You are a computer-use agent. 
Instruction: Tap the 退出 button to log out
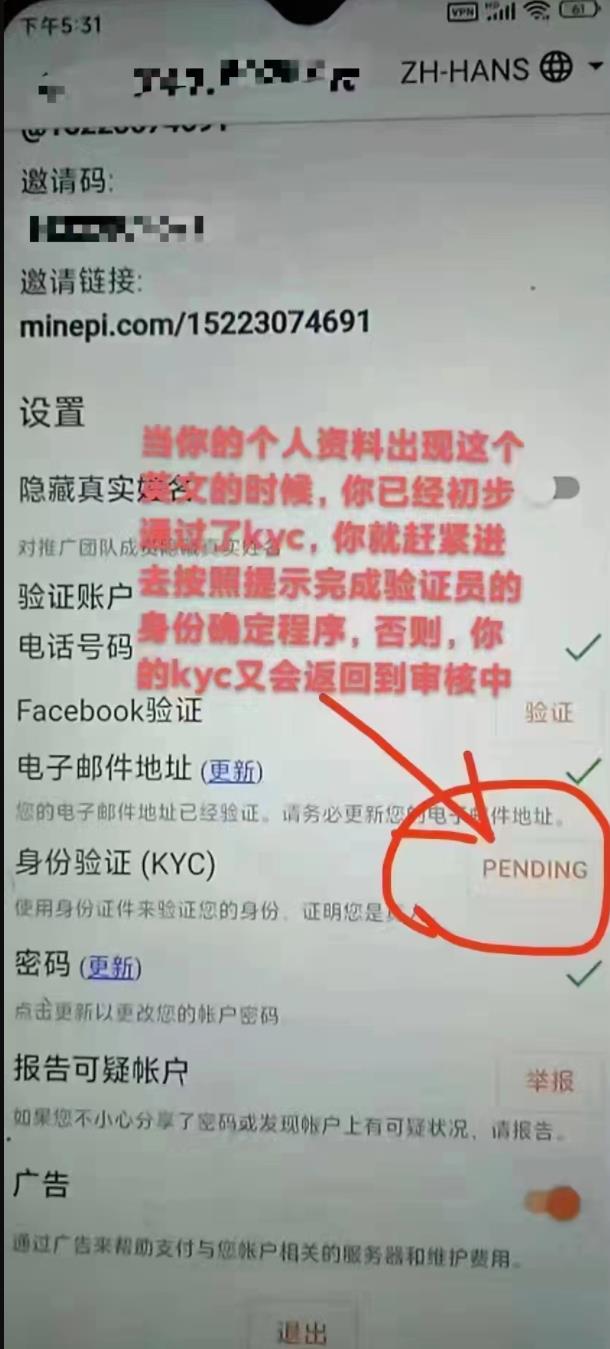tap(302, 1332)
